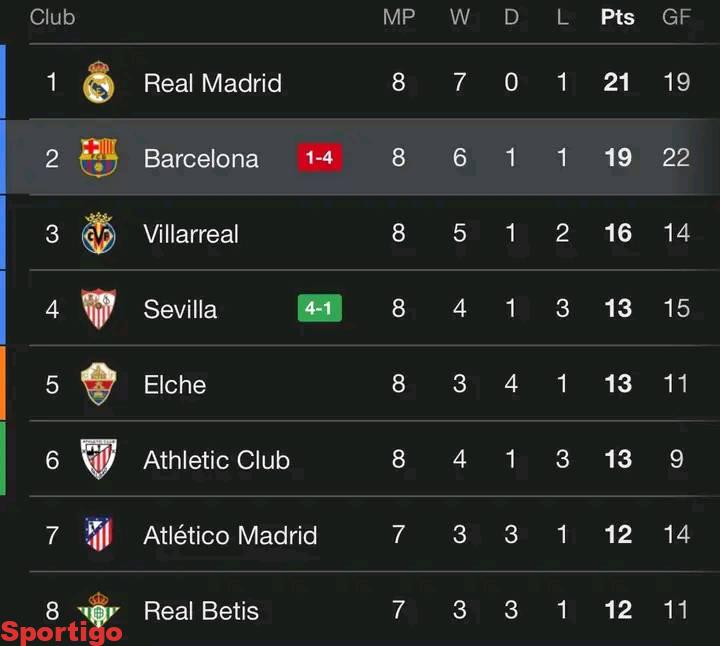Open the Real Betis row
The width and height of the screenshot is (720, 646).
click(x=201, y=610)
